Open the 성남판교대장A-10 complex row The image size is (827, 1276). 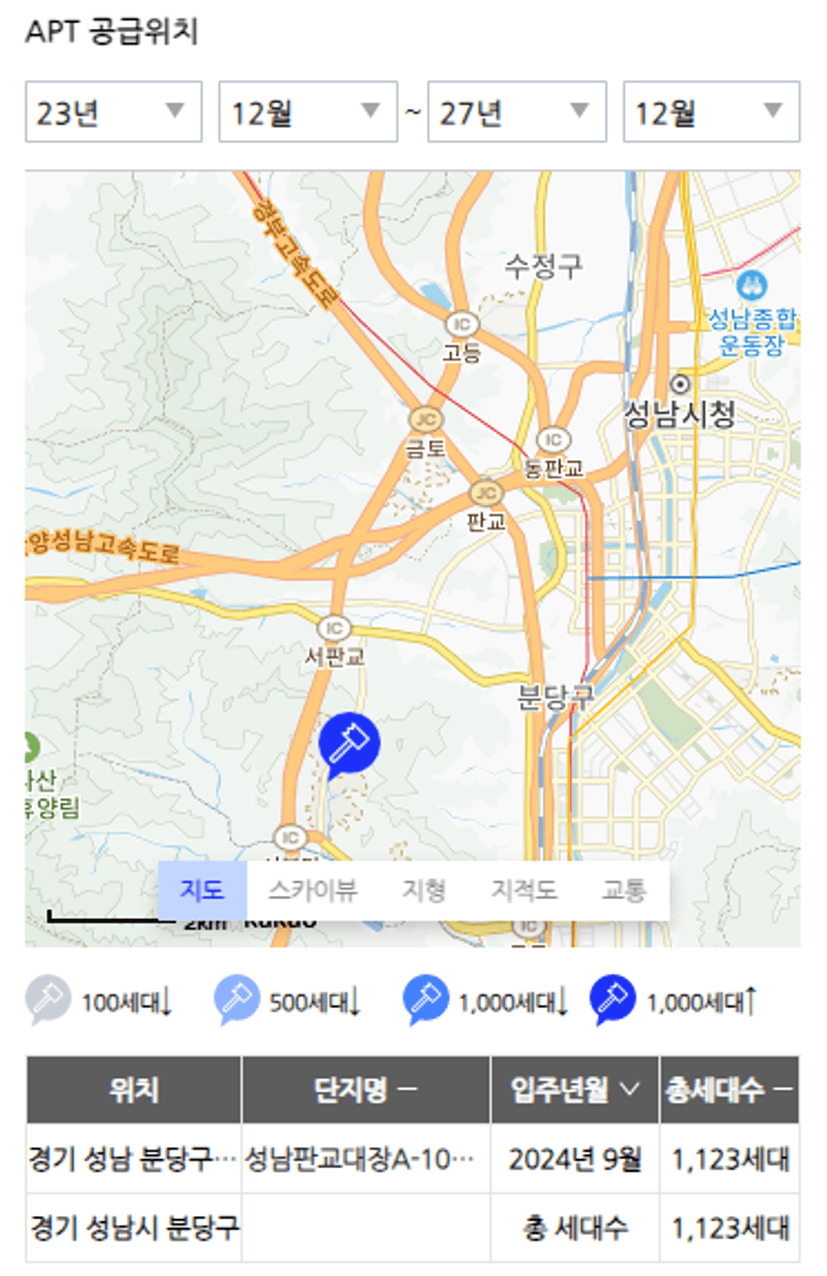(x=365, y=1159)
